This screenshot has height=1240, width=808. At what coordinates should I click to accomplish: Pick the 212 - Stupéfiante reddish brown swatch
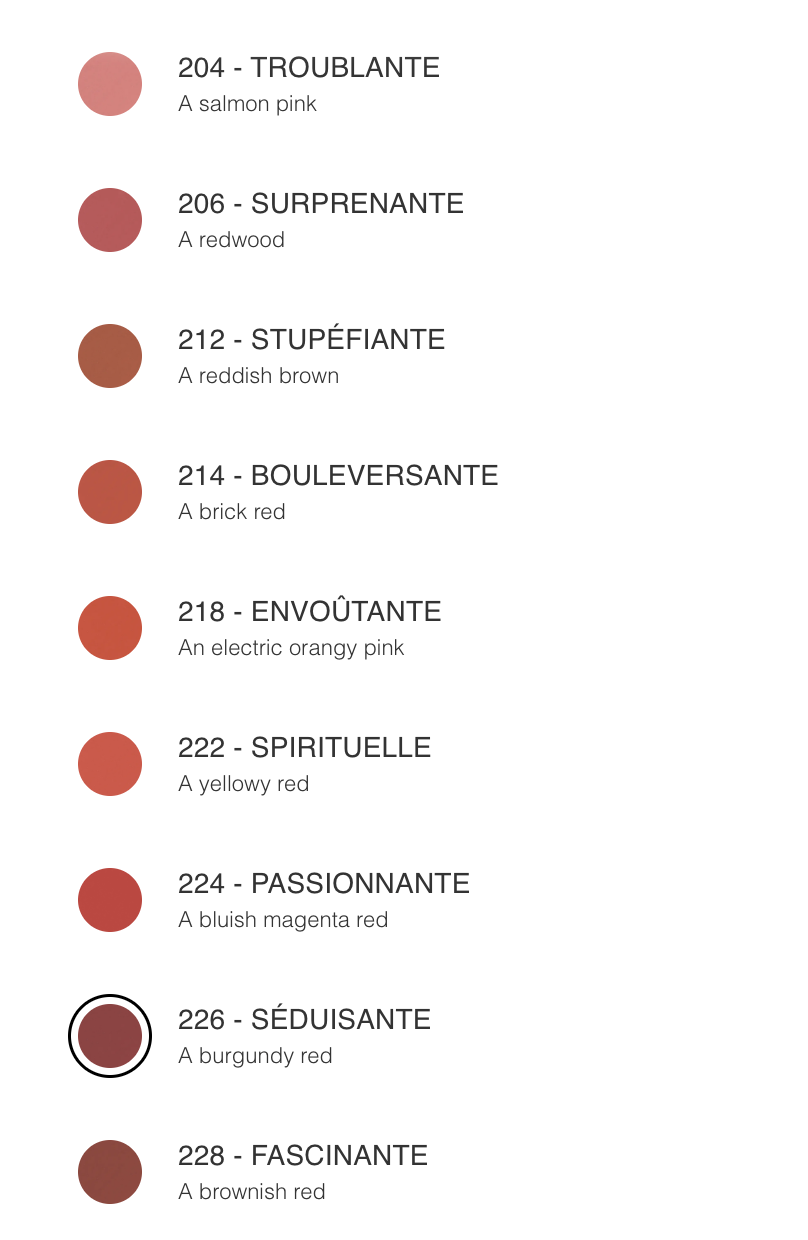point(110,356)
